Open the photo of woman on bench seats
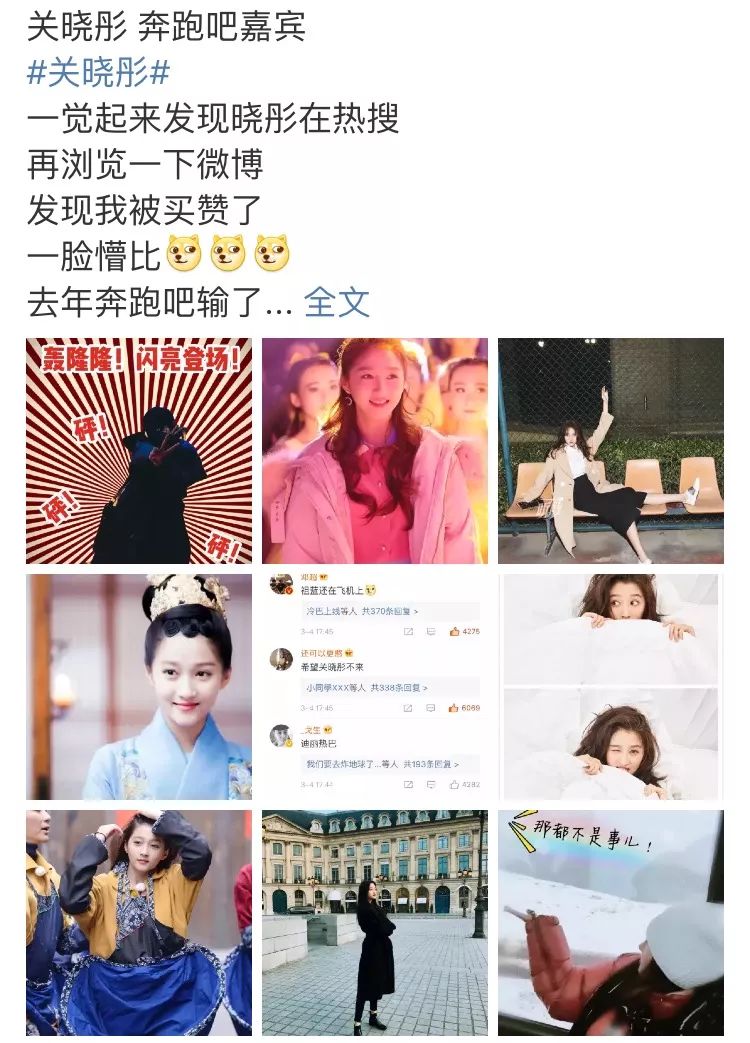 click(x=611, y=451)
